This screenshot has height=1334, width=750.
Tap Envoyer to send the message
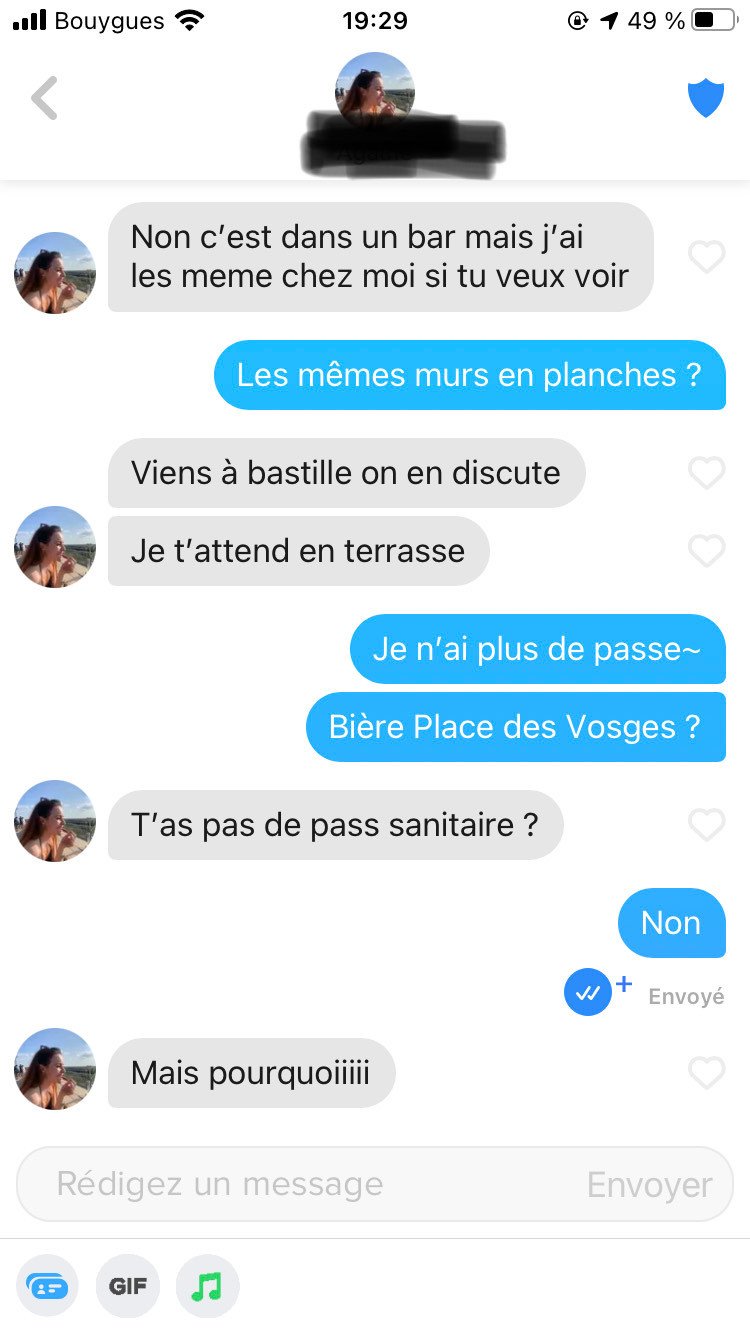pos(649,1184)
